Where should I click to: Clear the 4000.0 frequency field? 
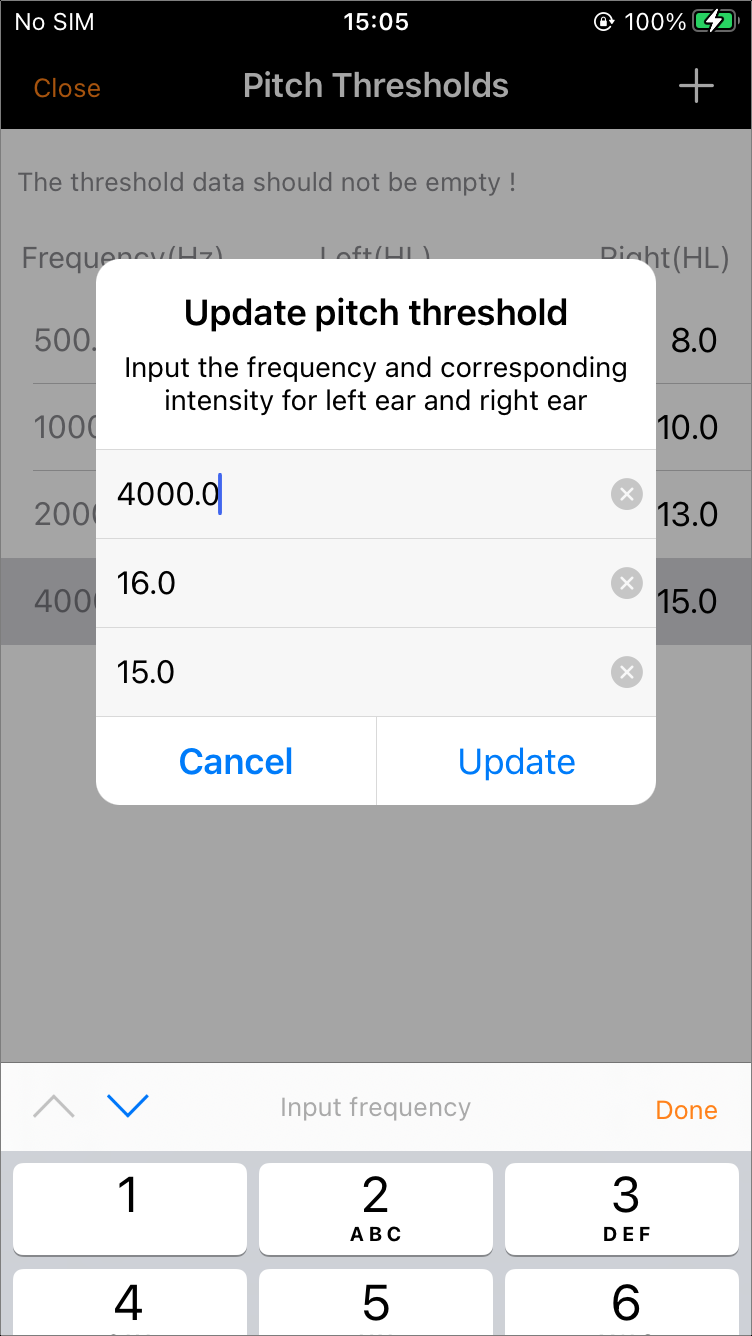(627, 494)
